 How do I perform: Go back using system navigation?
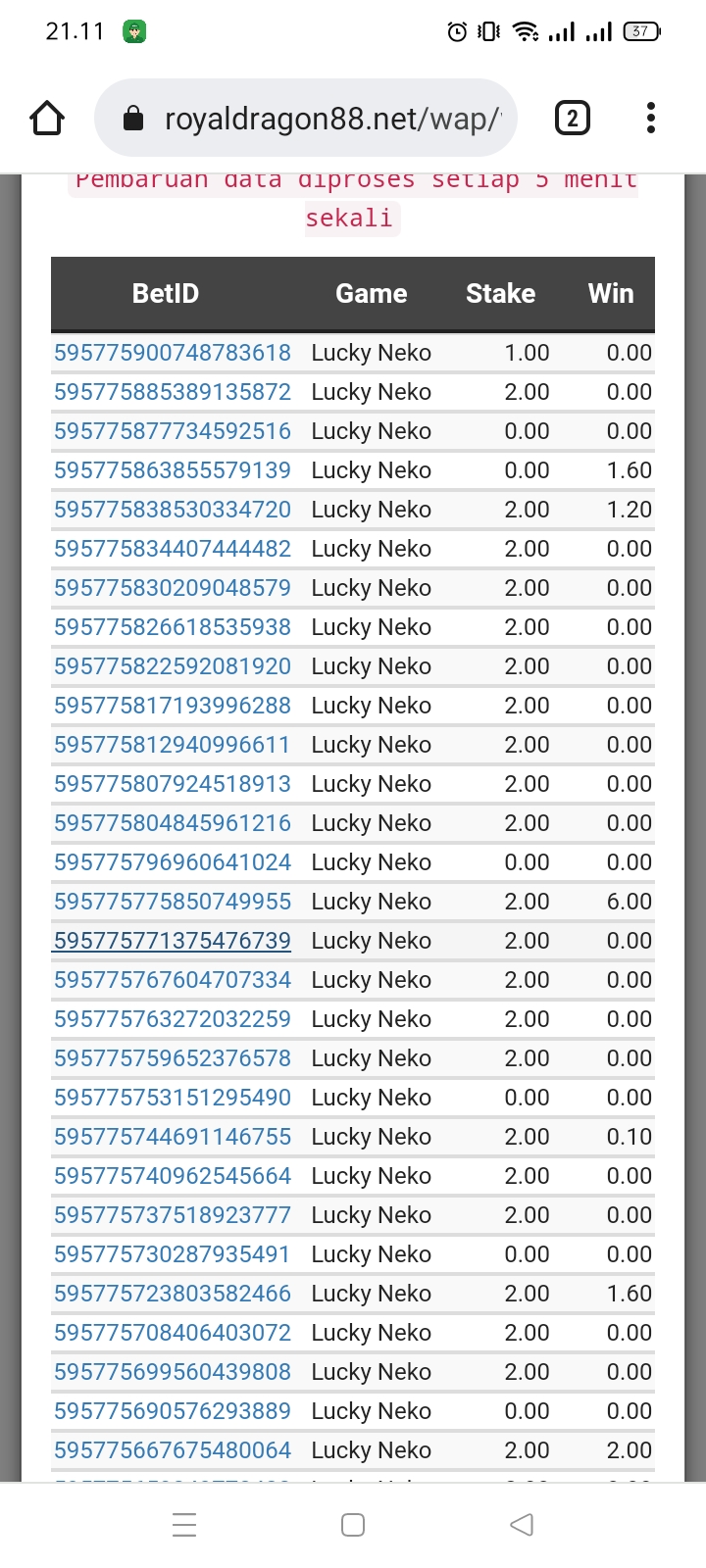pyautogui.click(x=522, y=1525)
